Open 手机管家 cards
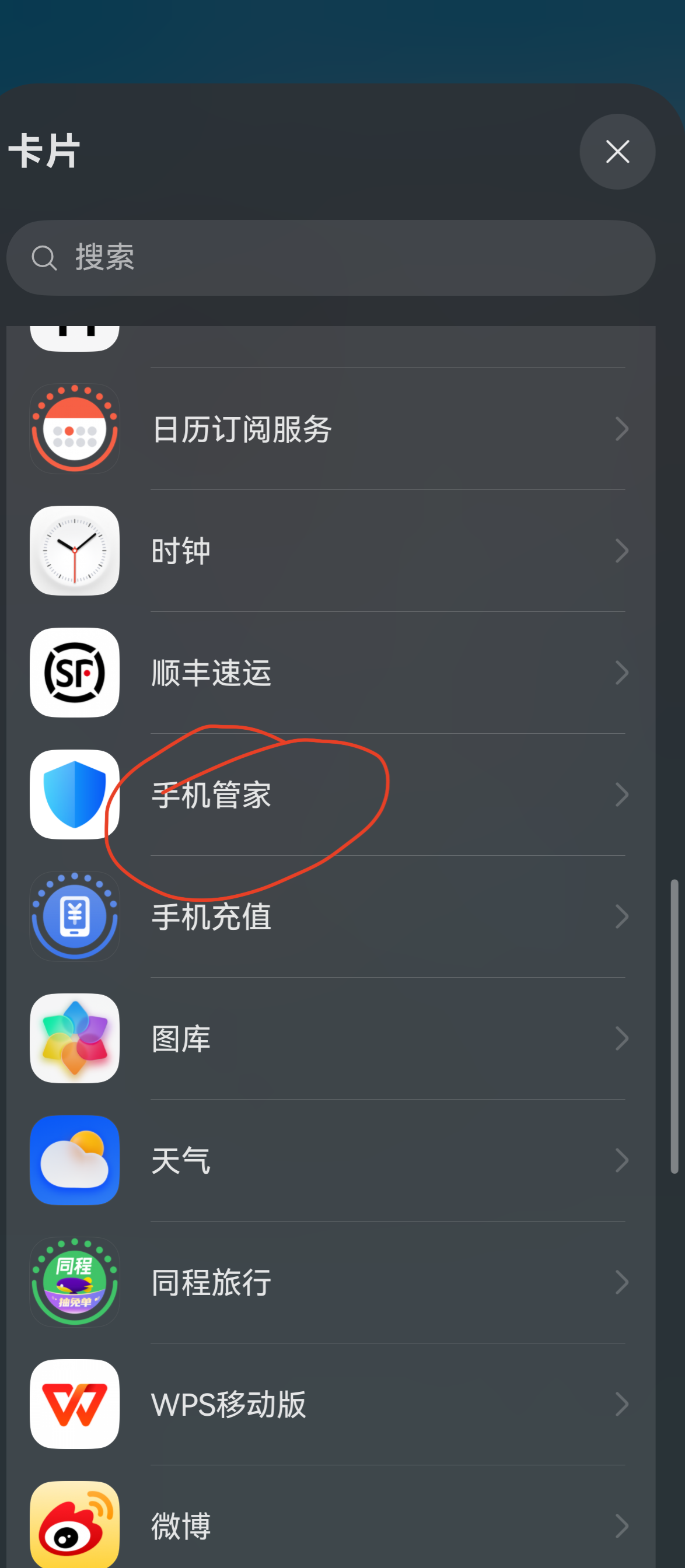Image resolution: width=685 pixels, height=1568 pixels. (x=329, y=794)
